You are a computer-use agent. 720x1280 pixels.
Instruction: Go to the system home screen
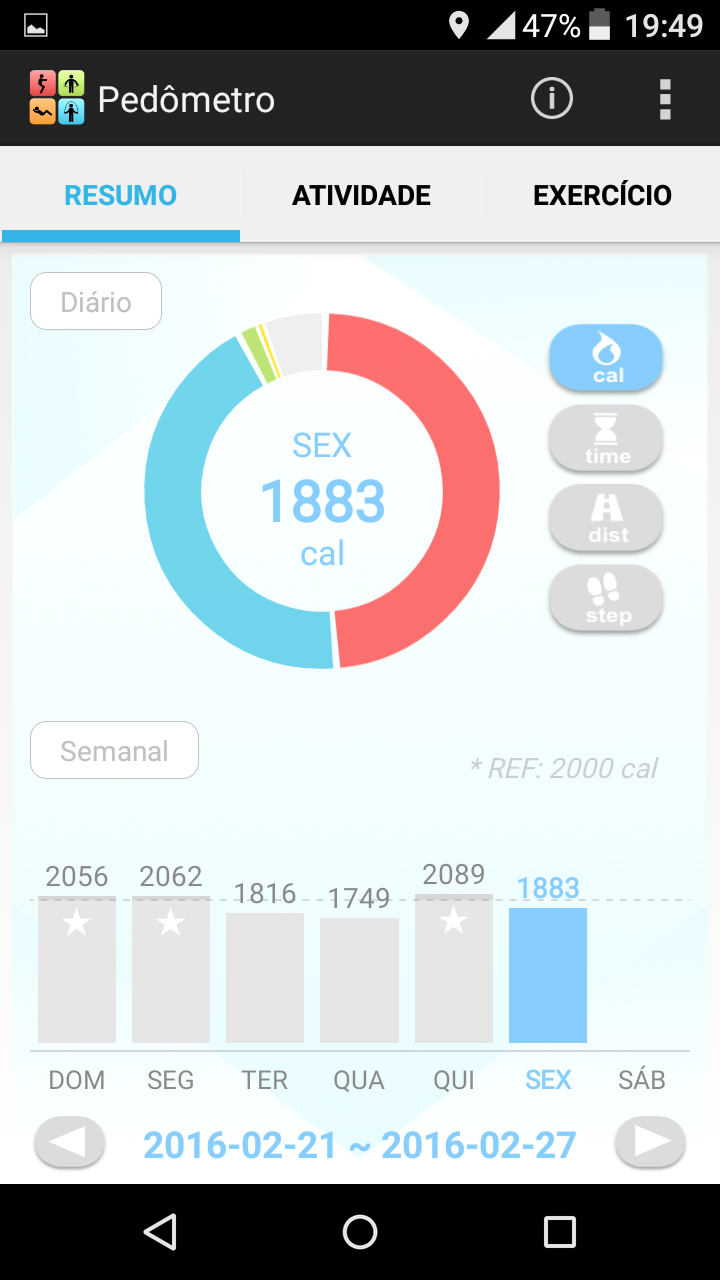(360, 1232)
